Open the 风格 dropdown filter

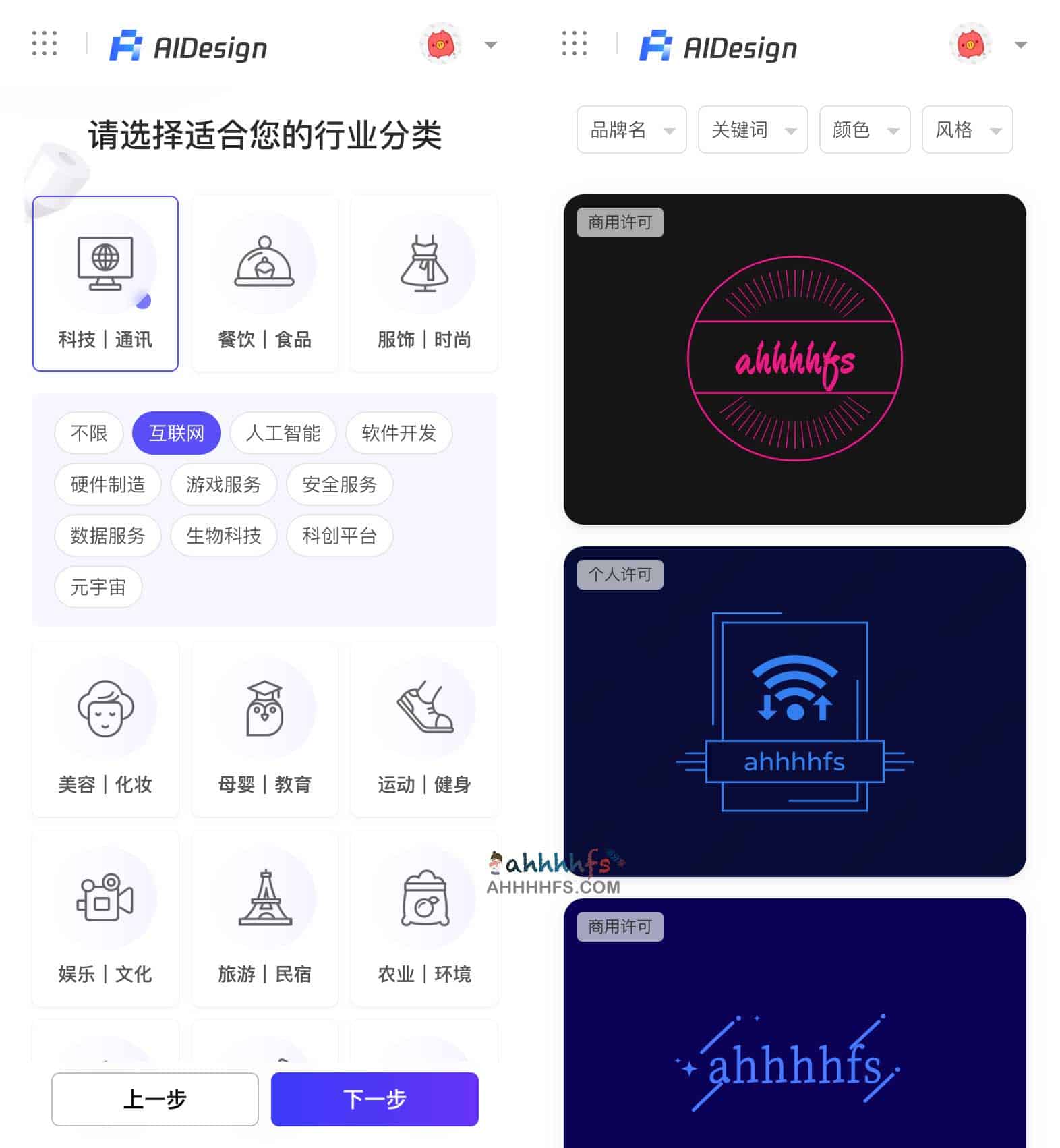967,130
